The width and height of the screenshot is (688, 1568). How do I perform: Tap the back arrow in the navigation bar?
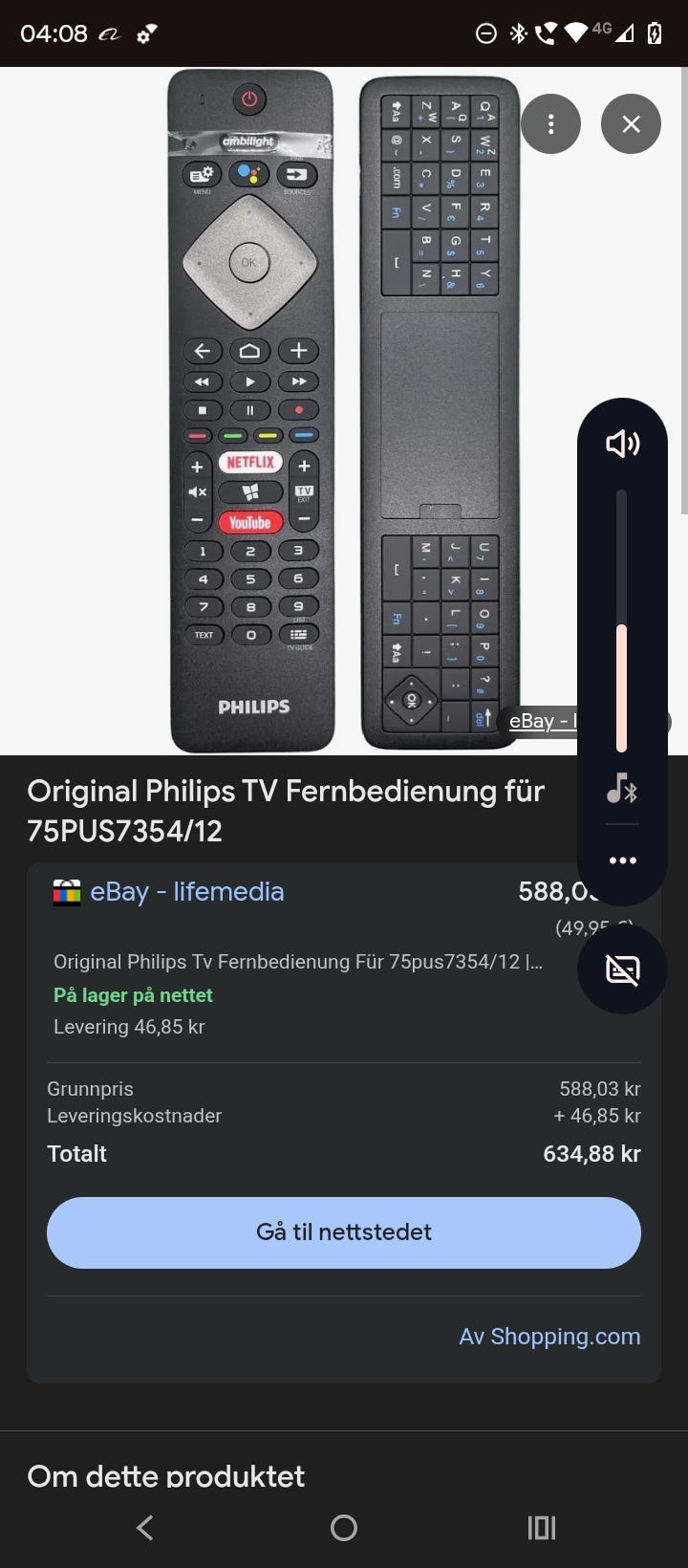(x=144, y=1528)
